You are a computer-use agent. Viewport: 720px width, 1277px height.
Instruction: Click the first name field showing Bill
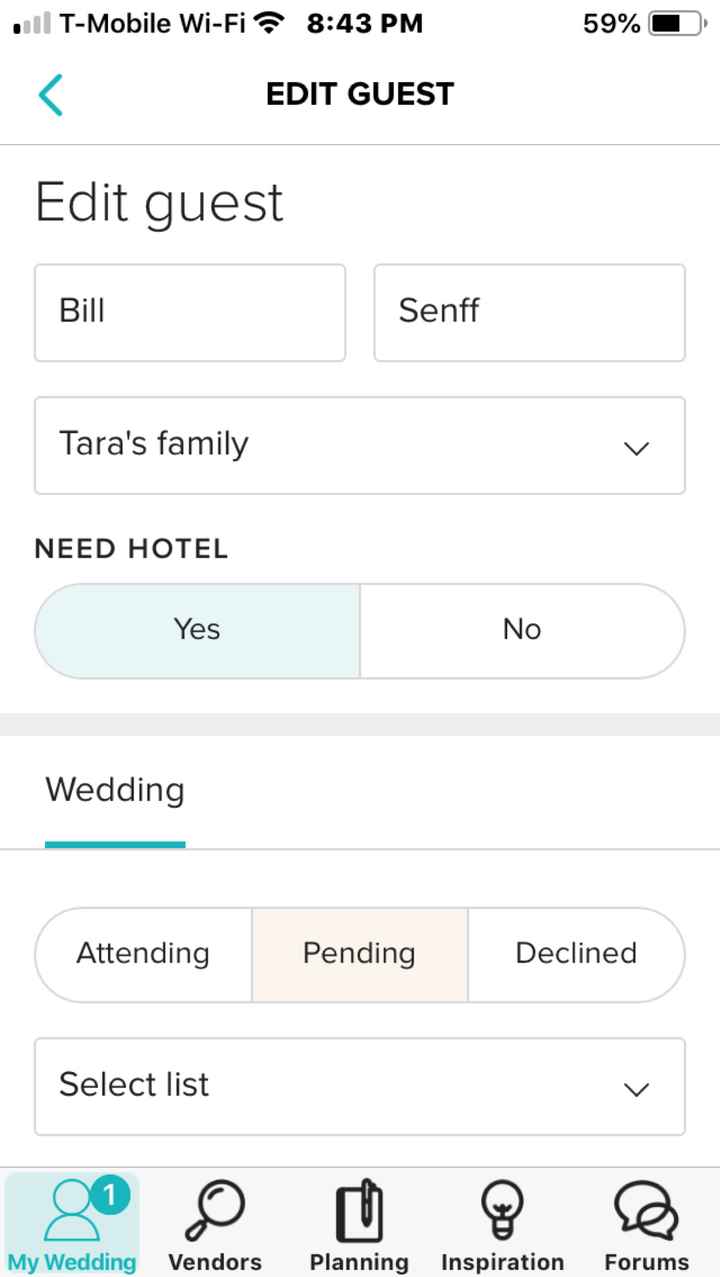pyautogui.click(x=189, y=311)
